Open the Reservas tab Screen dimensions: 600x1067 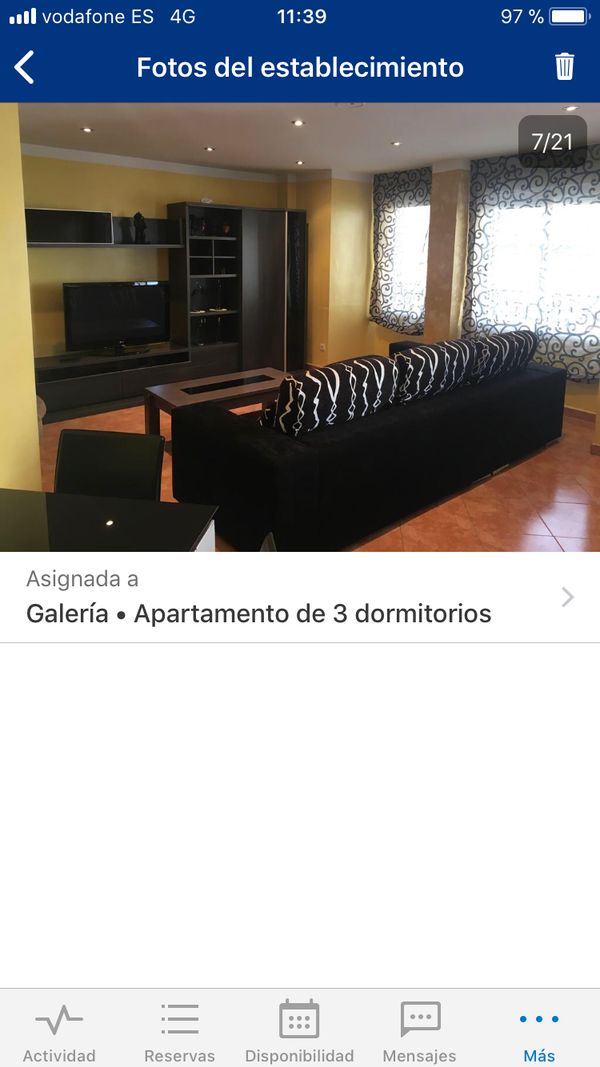pyautogui.click(x=180, y=1031)
